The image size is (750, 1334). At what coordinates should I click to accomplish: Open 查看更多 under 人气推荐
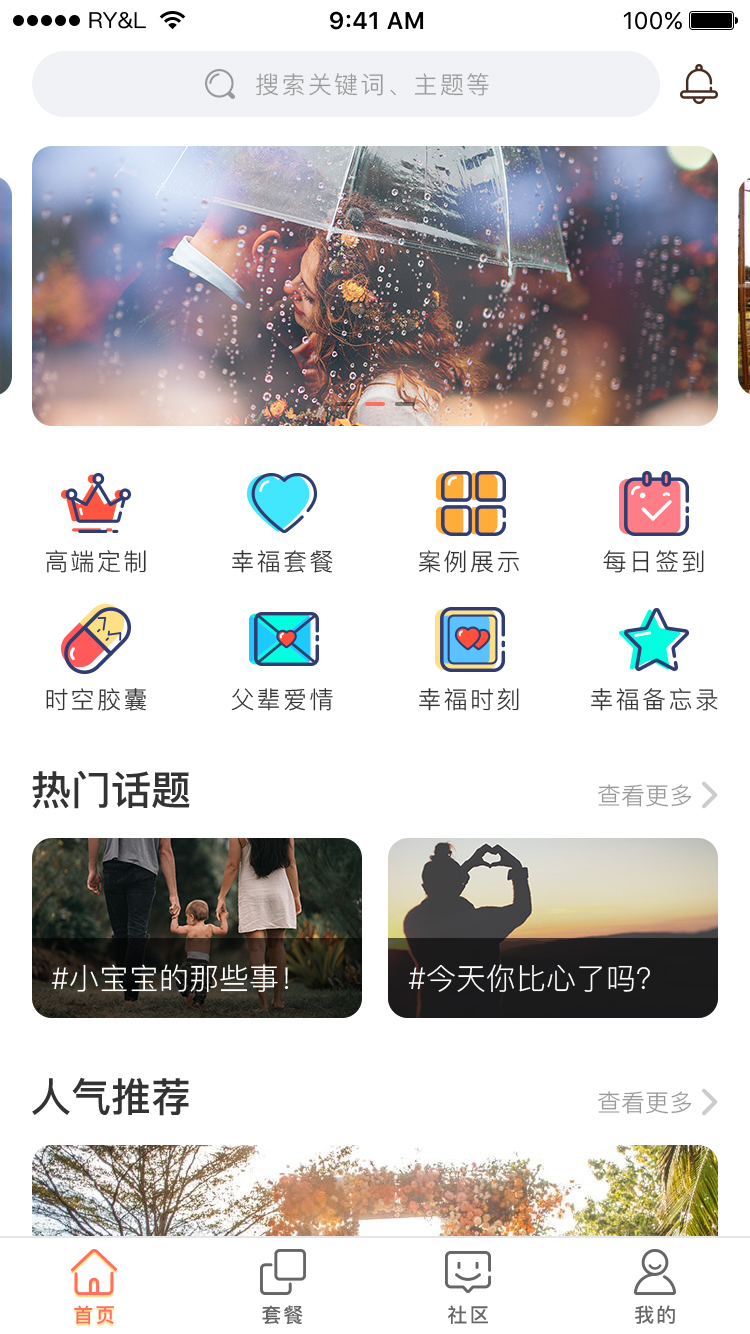click(644, 1102)
